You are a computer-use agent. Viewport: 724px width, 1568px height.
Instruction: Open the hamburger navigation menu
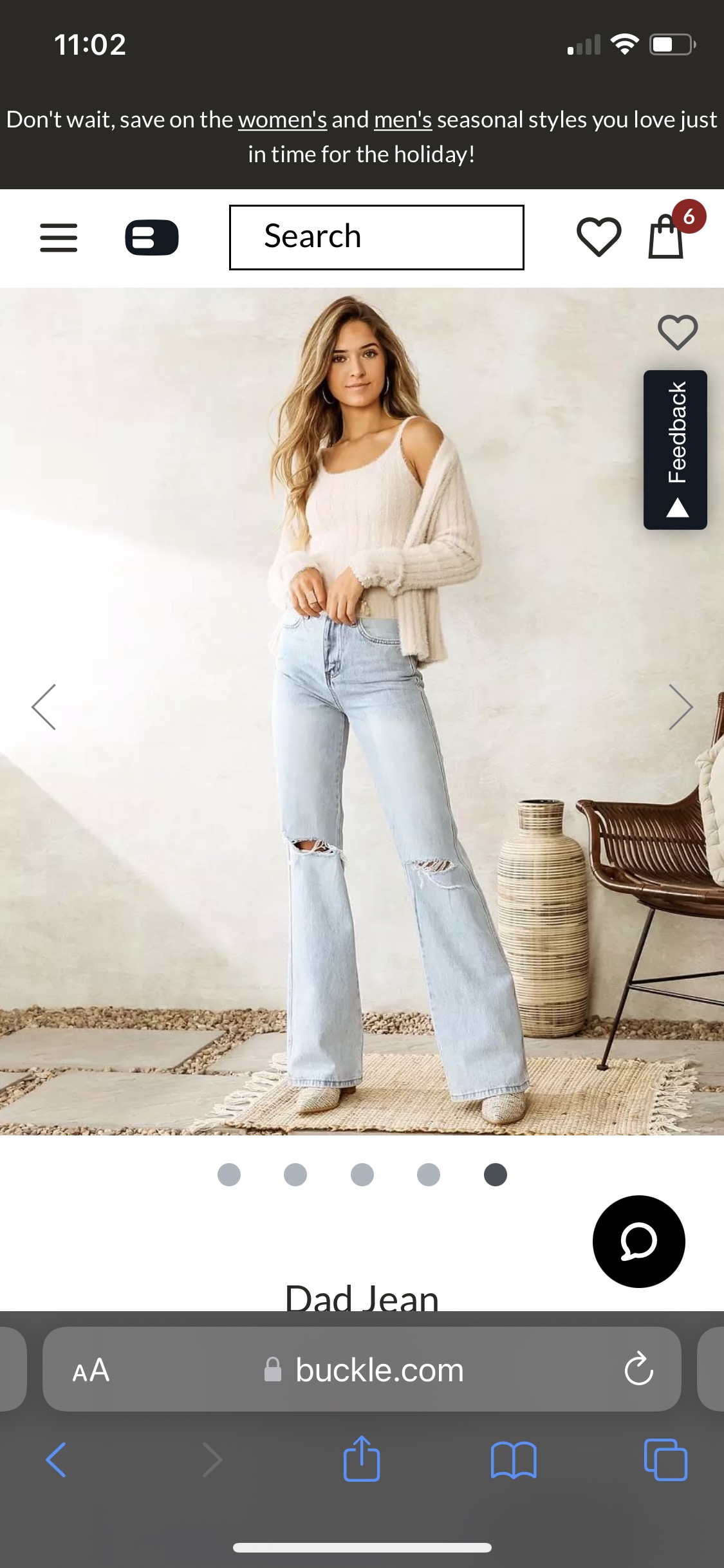pyautogui.click(x=59, y=238)
